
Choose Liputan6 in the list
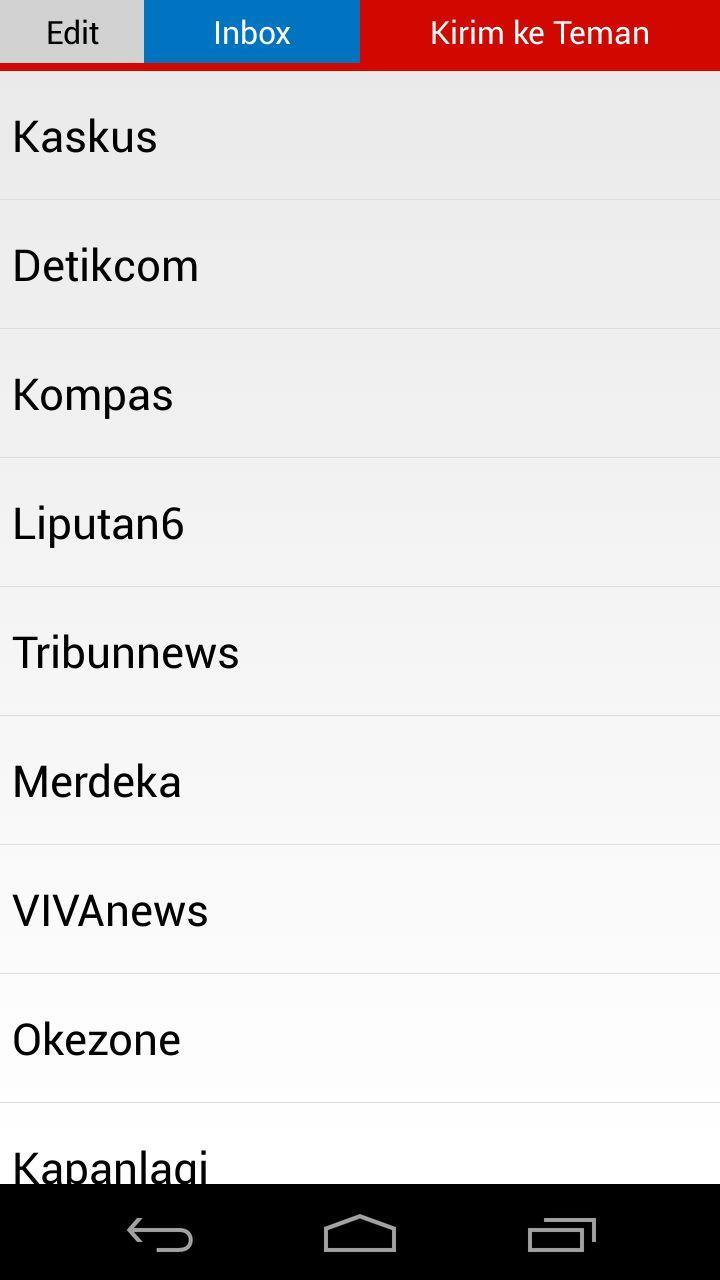click(x=360, y=523)
